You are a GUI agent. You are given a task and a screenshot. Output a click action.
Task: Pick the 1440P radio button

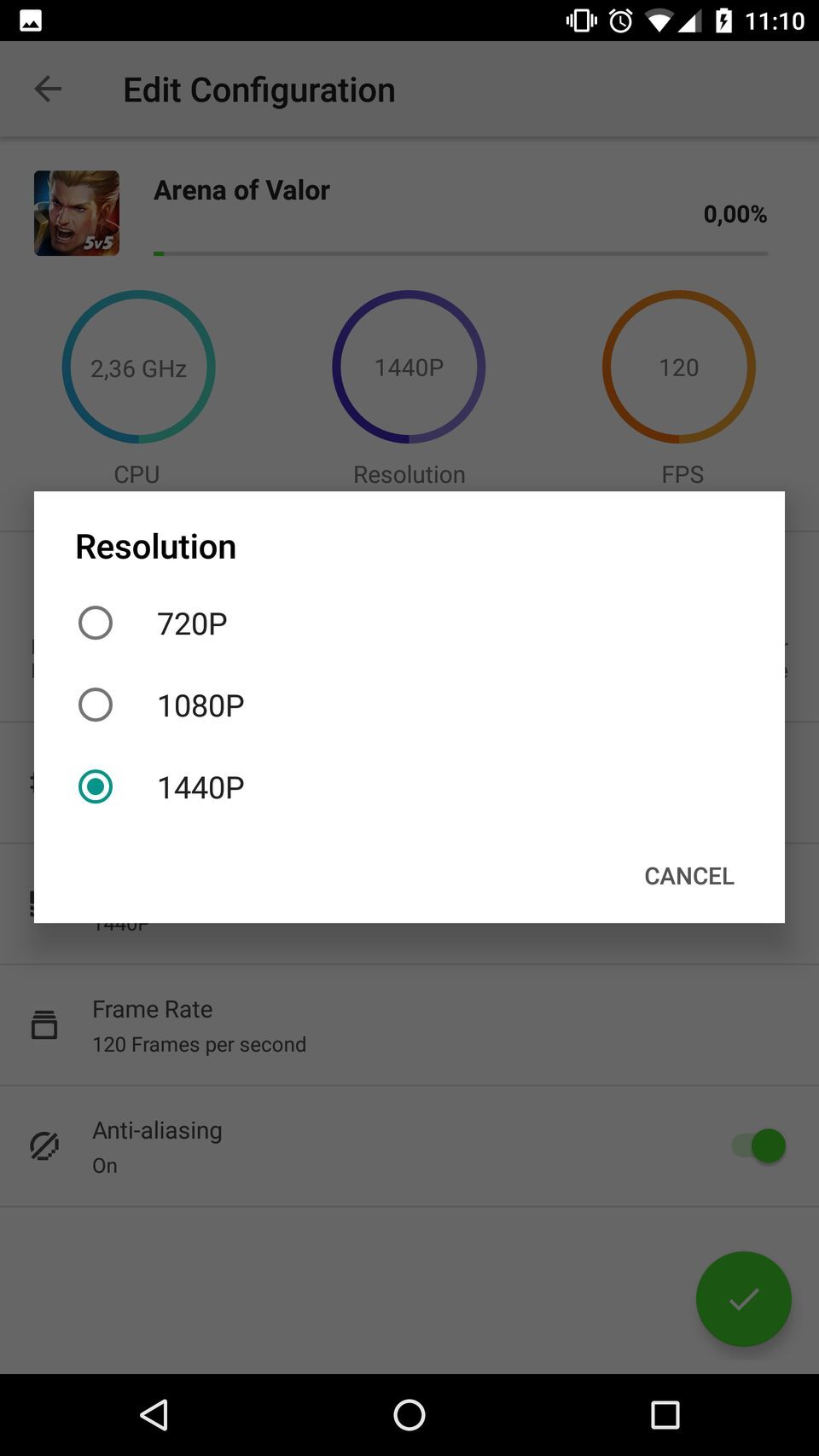coord(96,787)
